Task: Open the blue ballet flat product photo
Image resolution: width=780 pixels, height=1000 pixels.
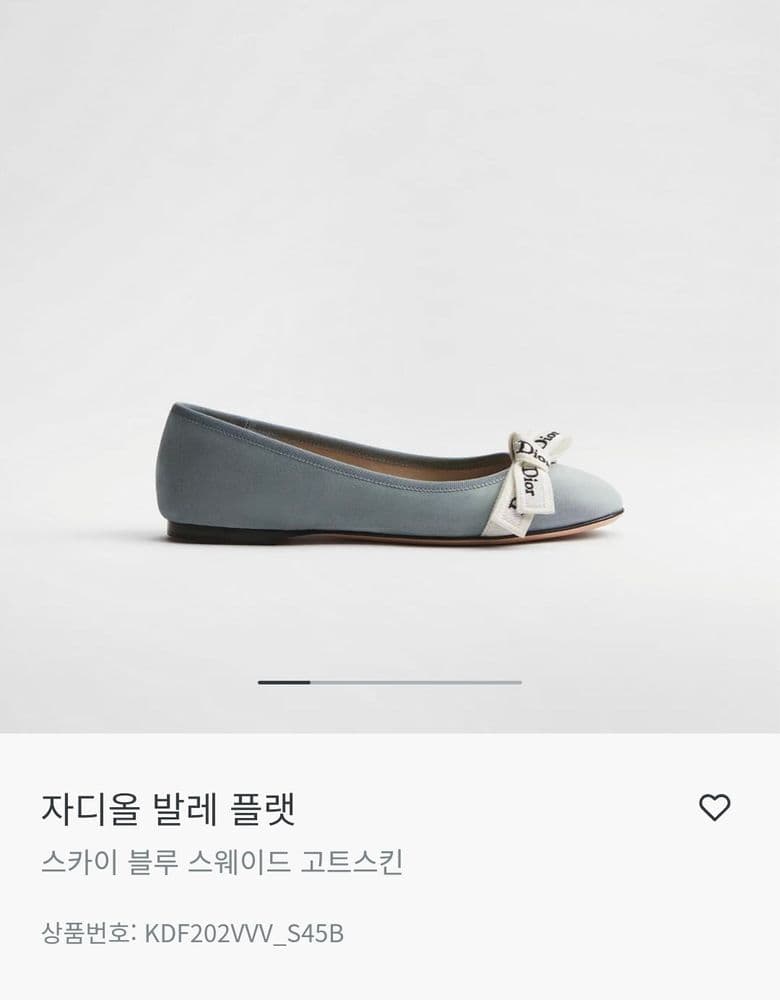Action: pos(390,475)
